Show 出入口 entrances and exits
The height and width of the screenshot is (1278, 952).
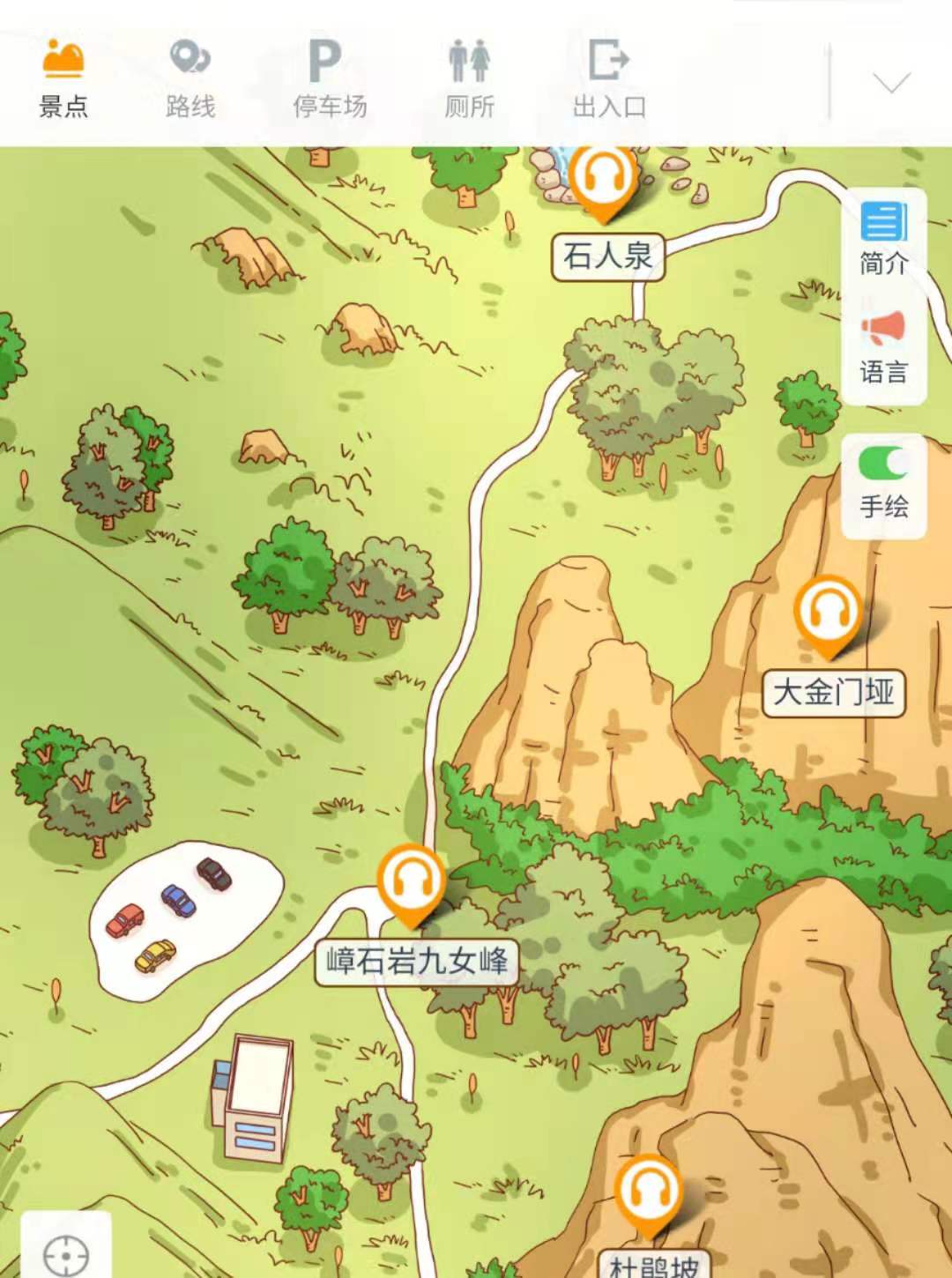[x=609, y=79]
